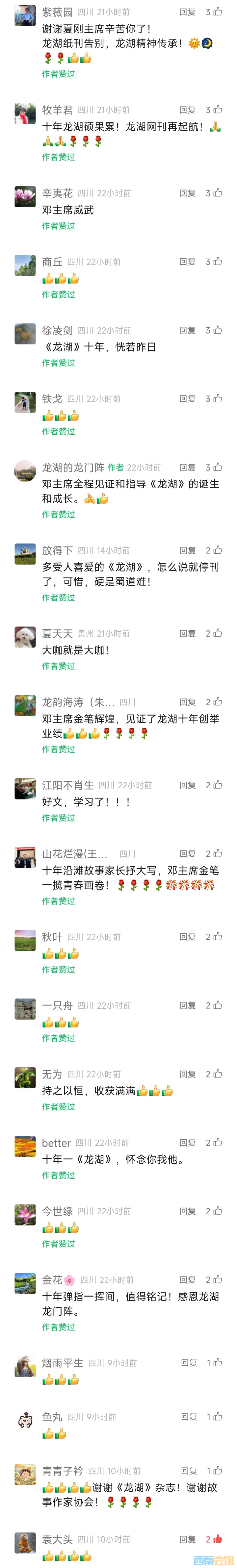Reply to better's comment
237x1568 pixels.
(x=187, y=1143)
